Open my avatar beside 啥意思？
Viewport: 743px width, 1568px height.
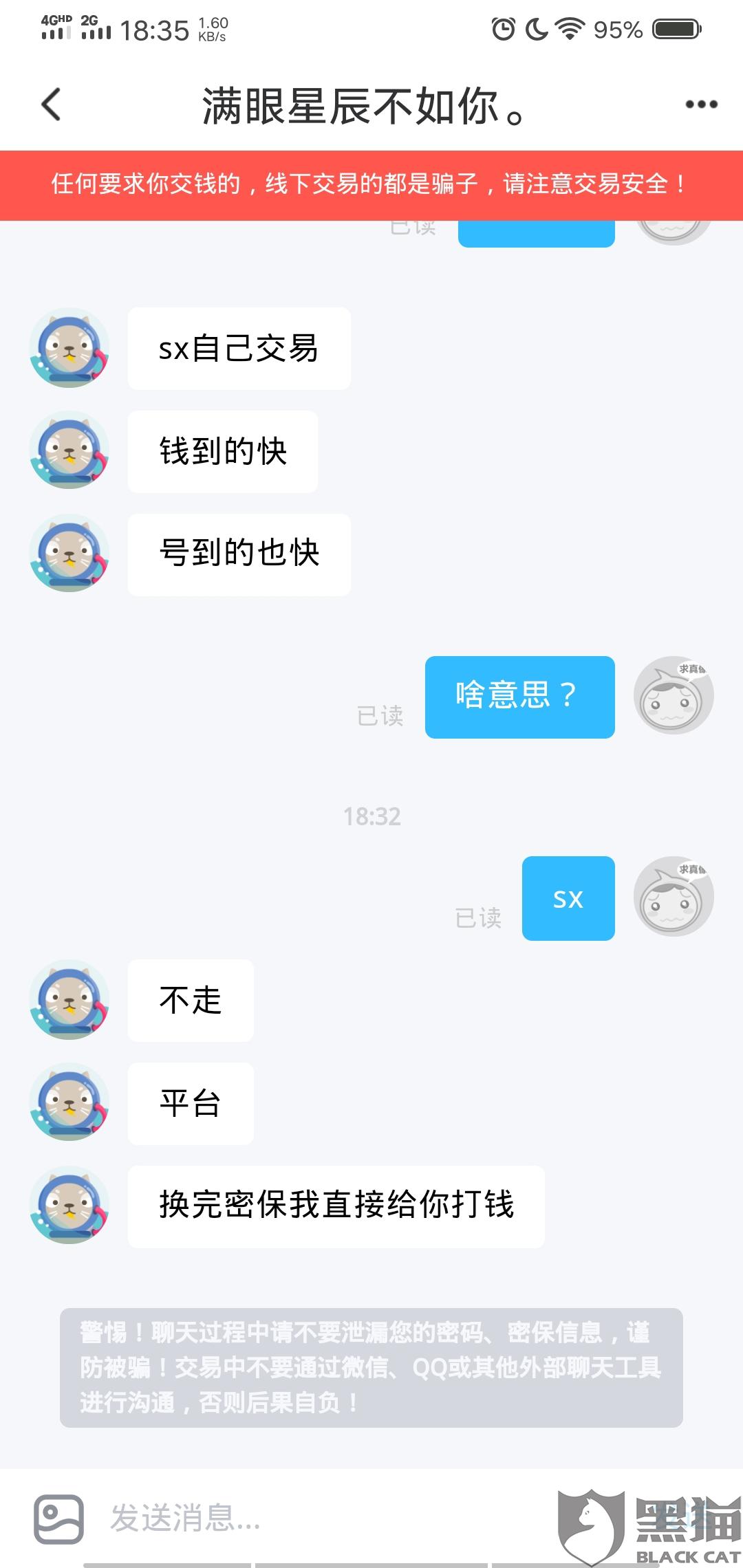point(674,695)
